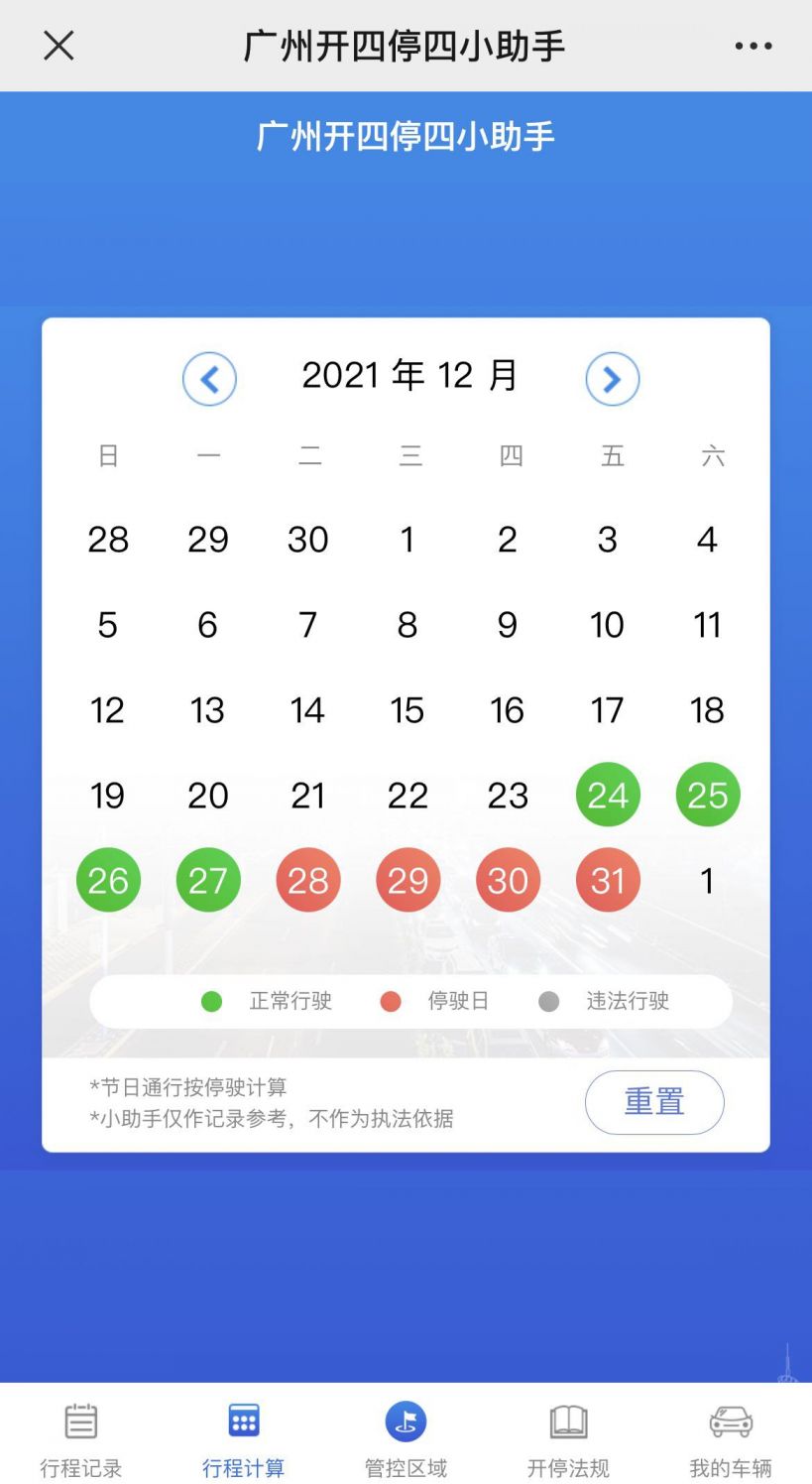Choose December 15 on the calendar
The image size is (812, 1484).
407,710
